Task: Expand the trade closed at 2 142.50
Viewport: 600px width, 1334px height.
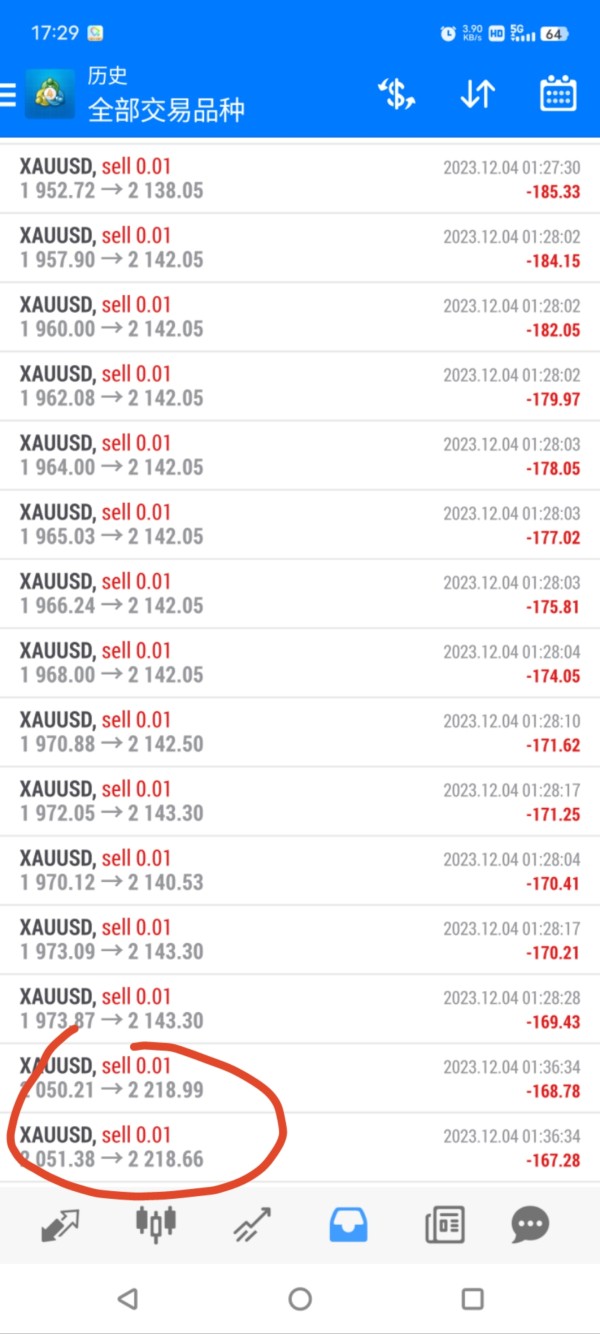Action: (x=300, y=731)
